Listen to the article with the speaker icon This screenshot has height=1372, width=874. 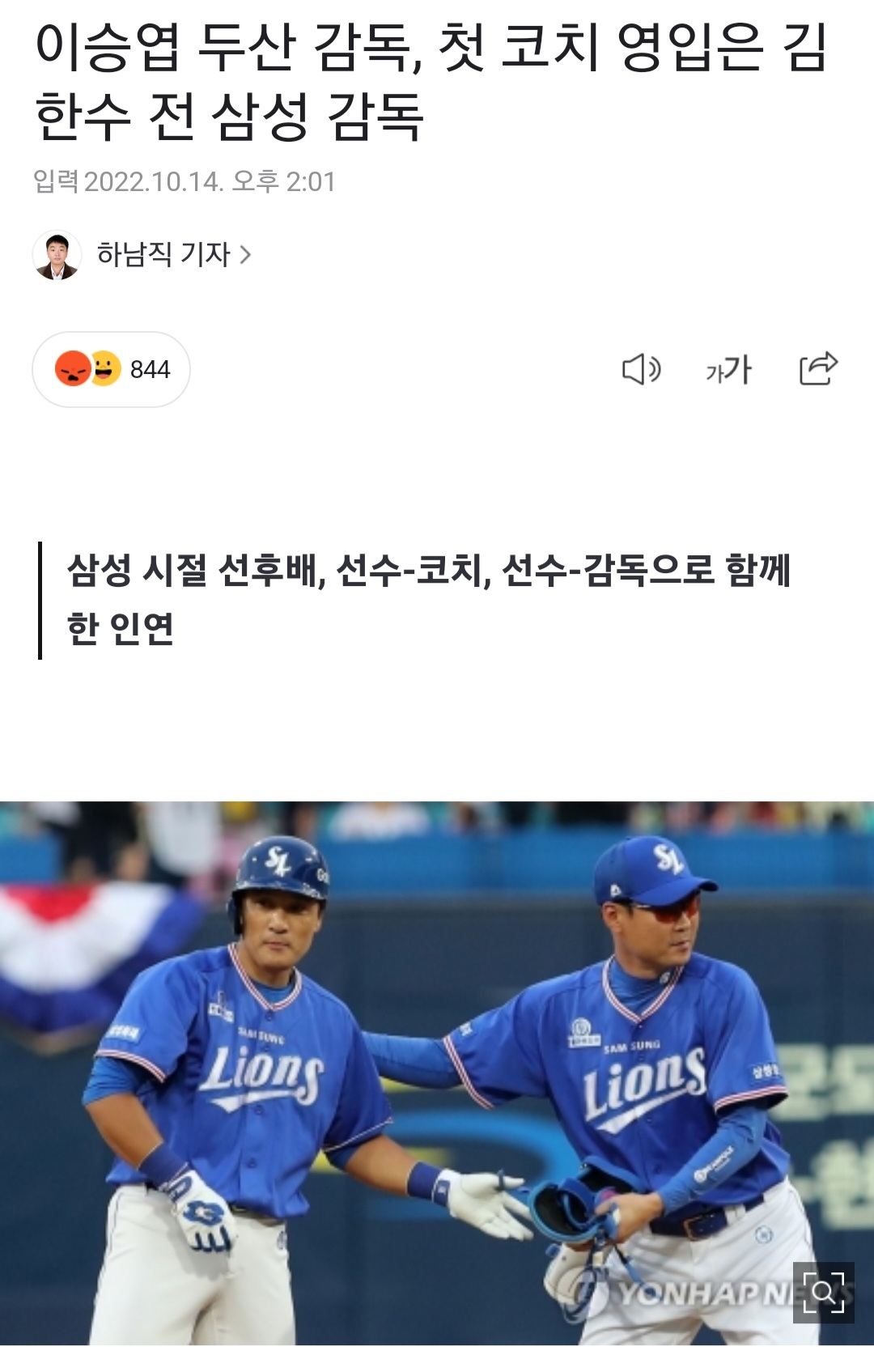tap(641, 369)
